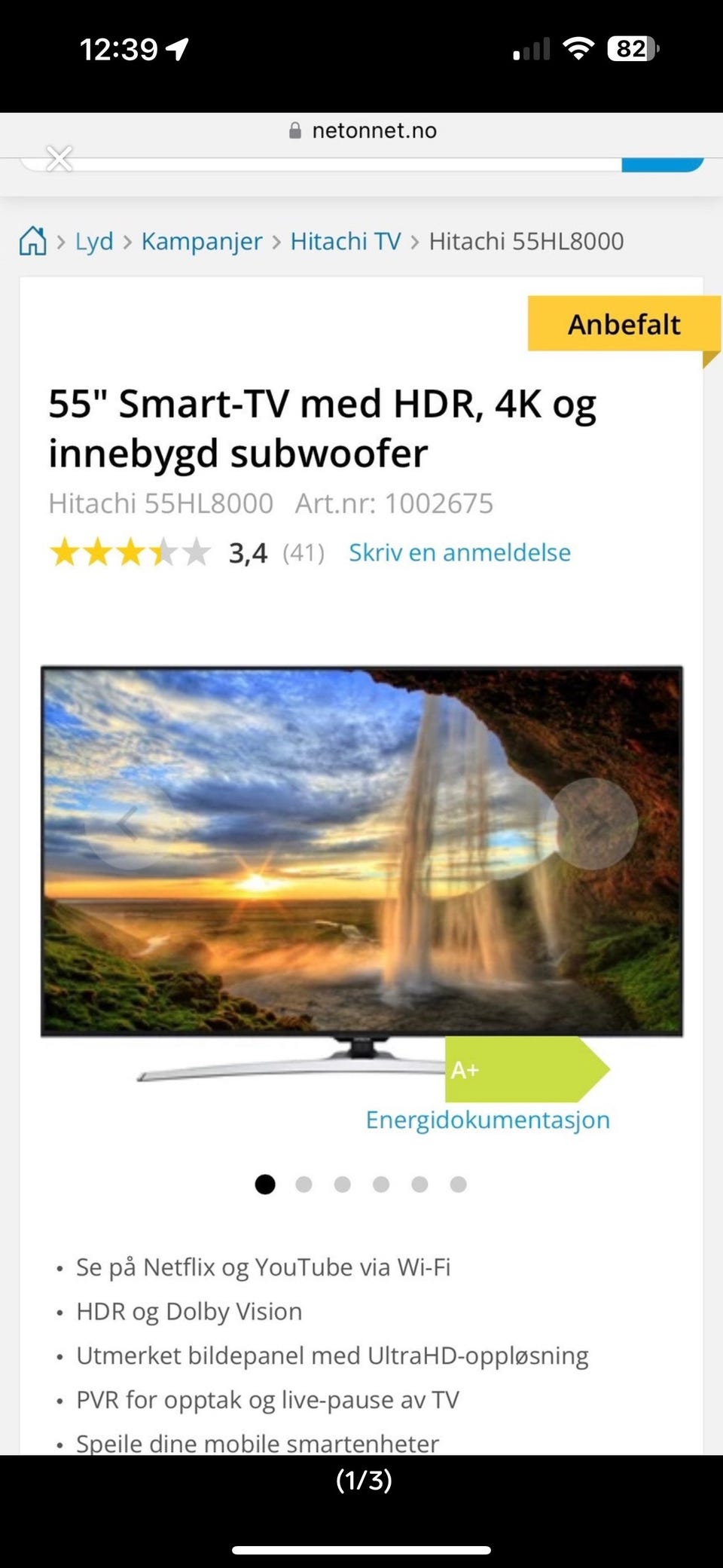Click the padlock icon beside netonnet.no
The image size is (723, 1568).
click(295, 130)
